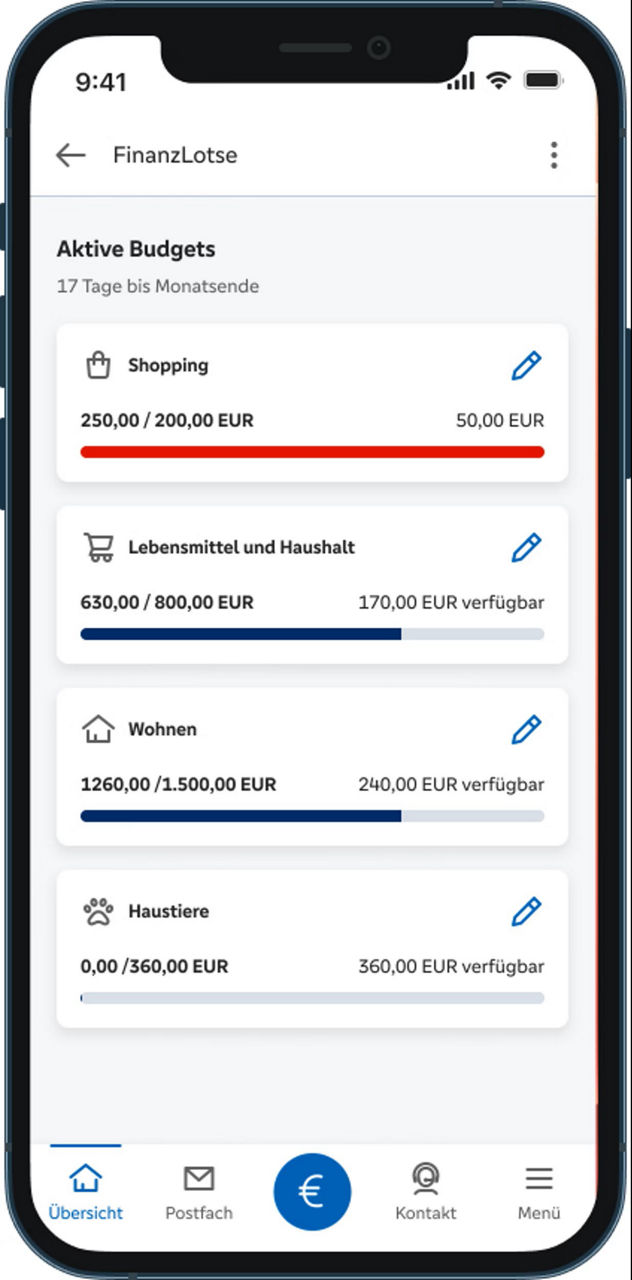Edit the Shopping budget
This screenshot has width=632, height=1280.
click(526, 366)
